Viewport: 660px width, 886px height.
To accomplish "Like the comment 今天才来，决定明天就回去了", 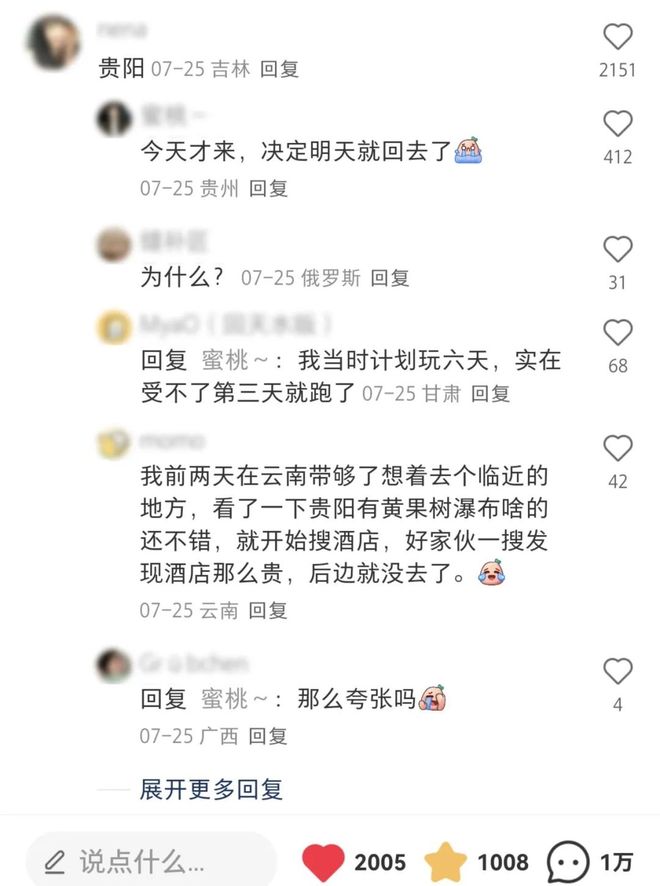I will pos(618,125).
